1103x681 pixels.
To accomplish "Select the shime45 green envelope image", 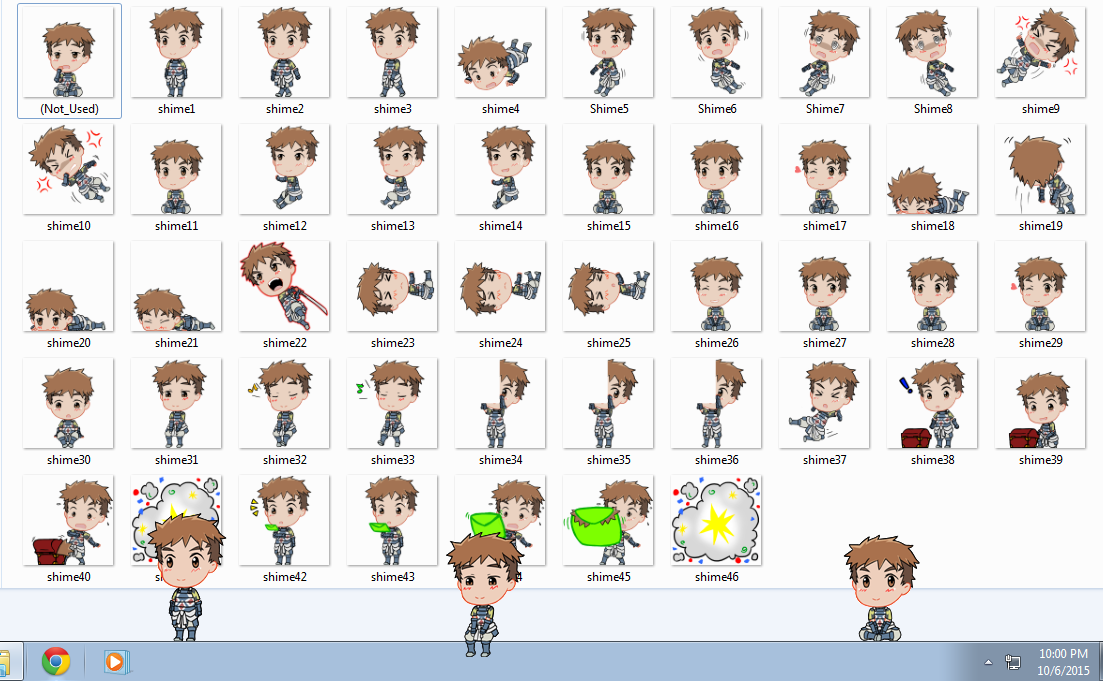I will (x=608, y=522).
